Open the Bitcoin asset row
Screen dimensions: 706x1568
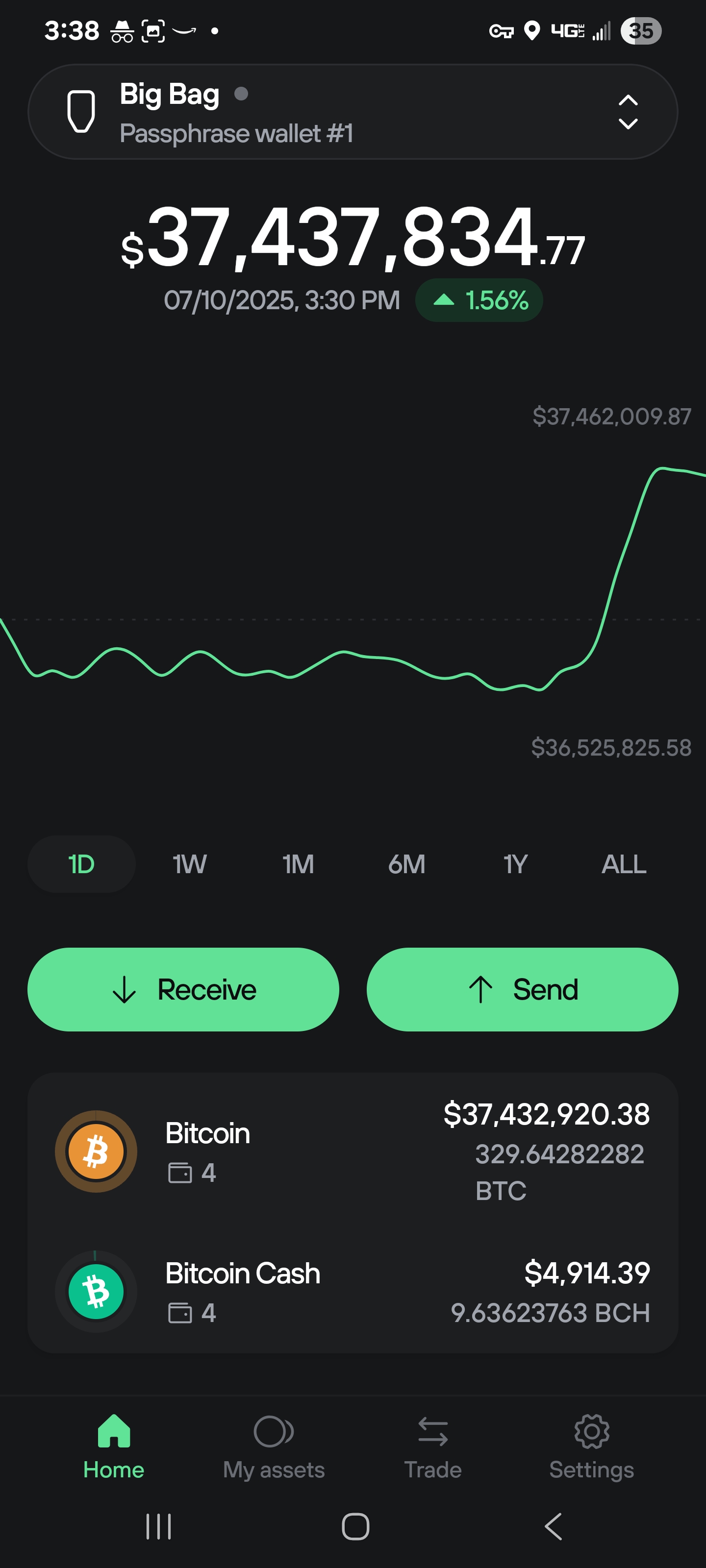353,1151
